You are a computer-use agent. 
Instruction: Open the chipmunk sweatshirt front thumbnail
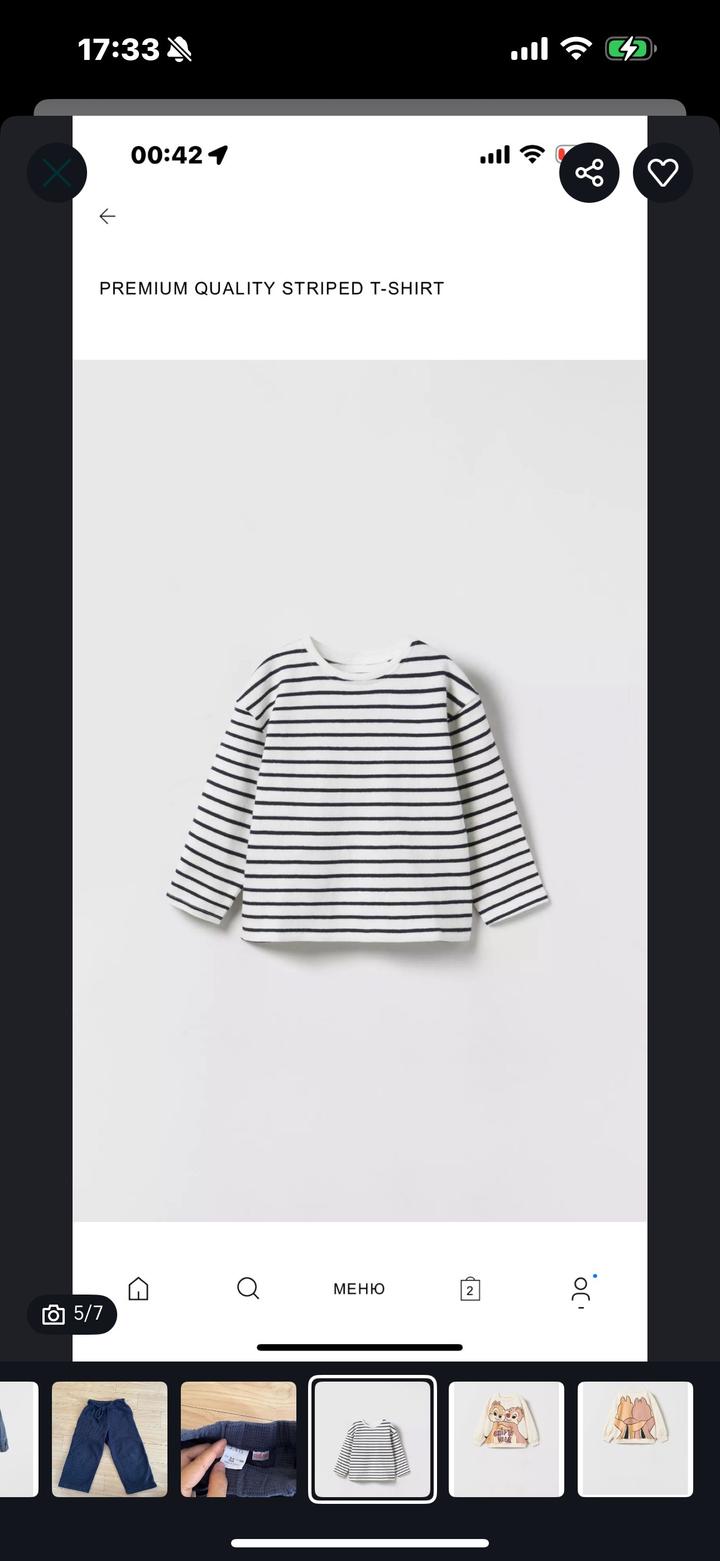pyautogui.click(x=506, y=1439)
